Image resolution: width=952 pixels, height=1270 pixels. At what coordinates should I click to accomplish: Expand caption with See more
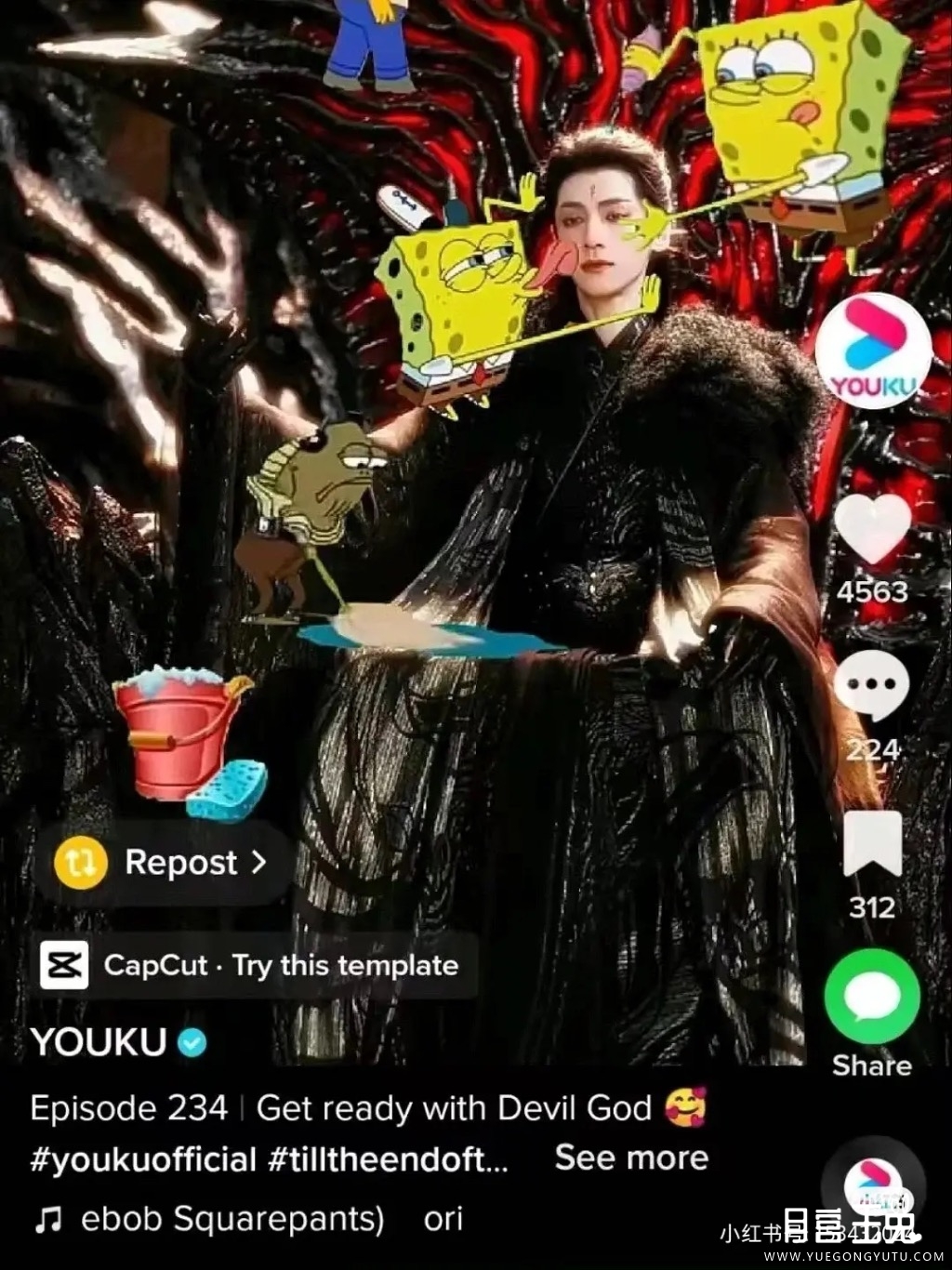(631, 1158)
